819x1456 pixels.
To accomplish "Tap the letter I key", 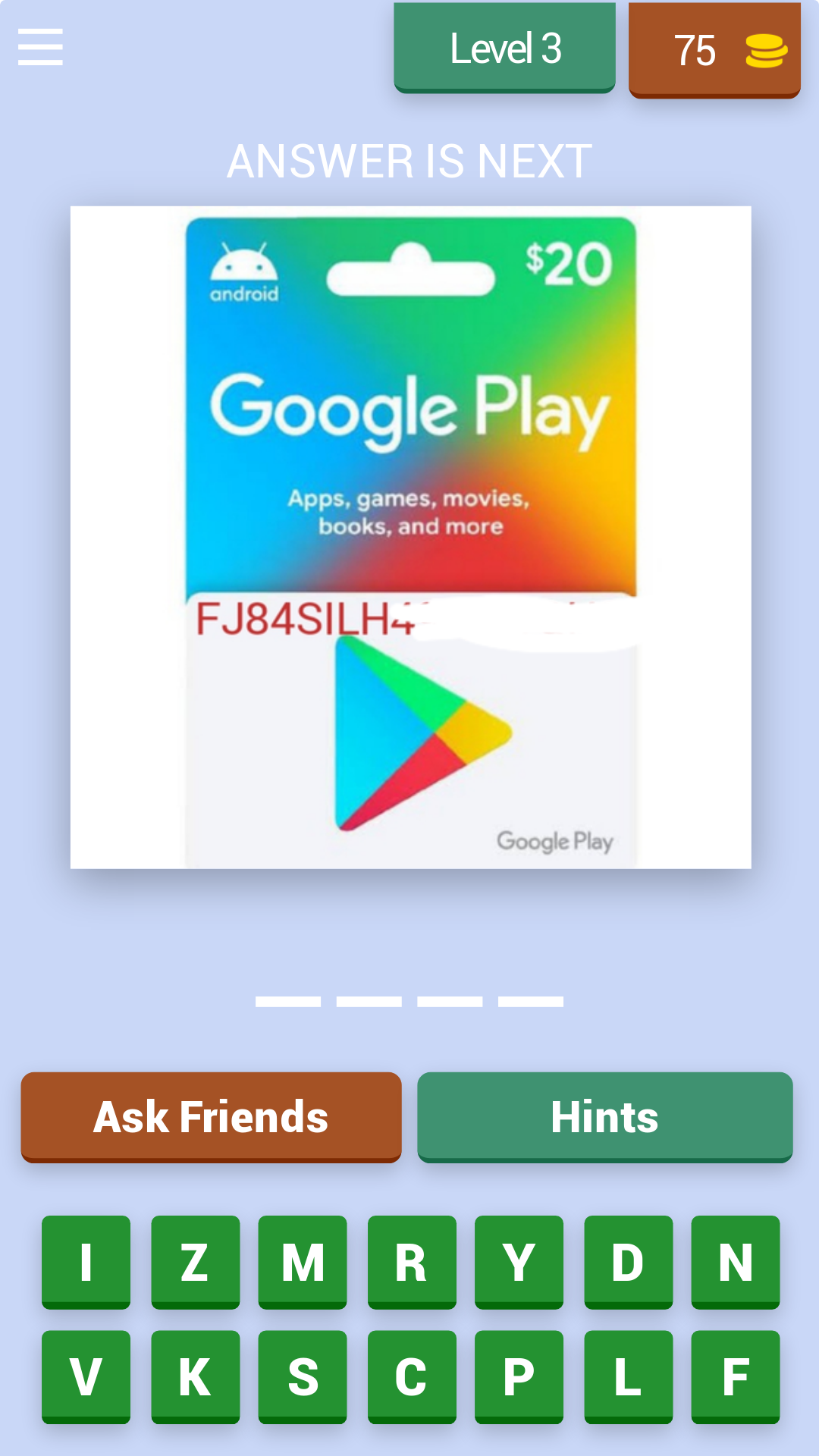I will 85,1260.
